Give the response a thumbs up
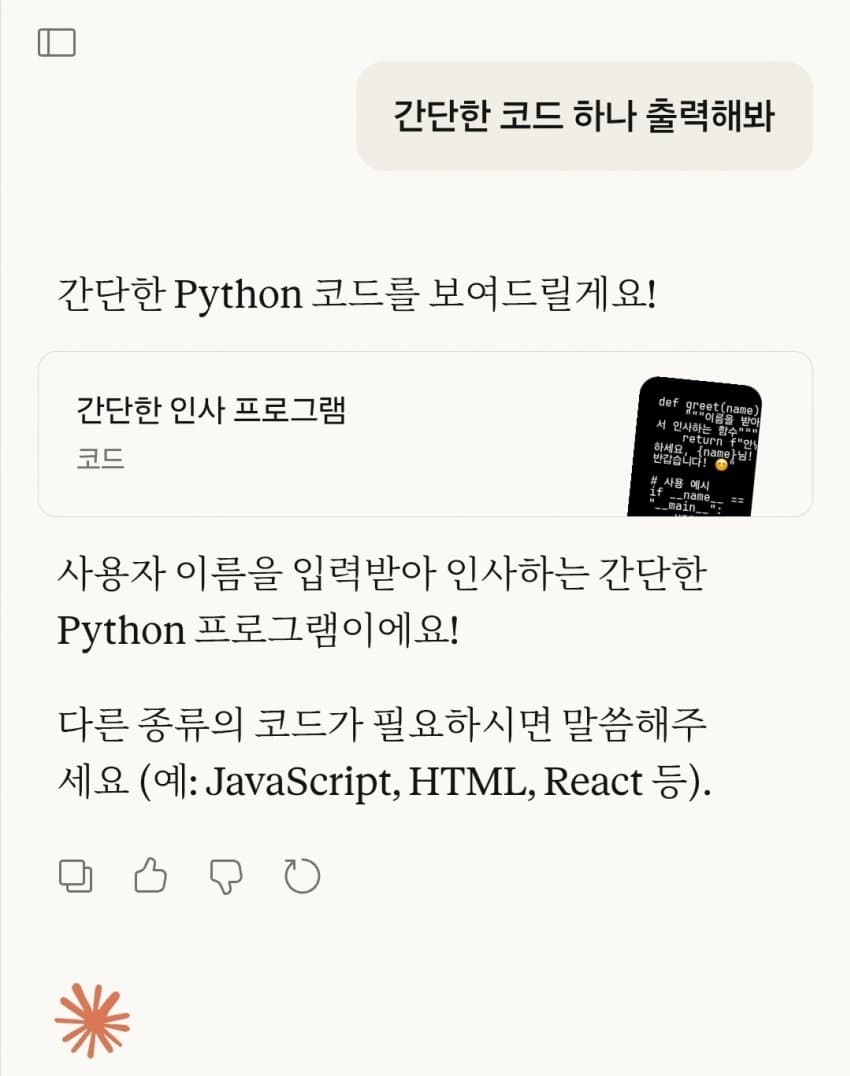The image size is (850, 1076). tap(150, 877)
